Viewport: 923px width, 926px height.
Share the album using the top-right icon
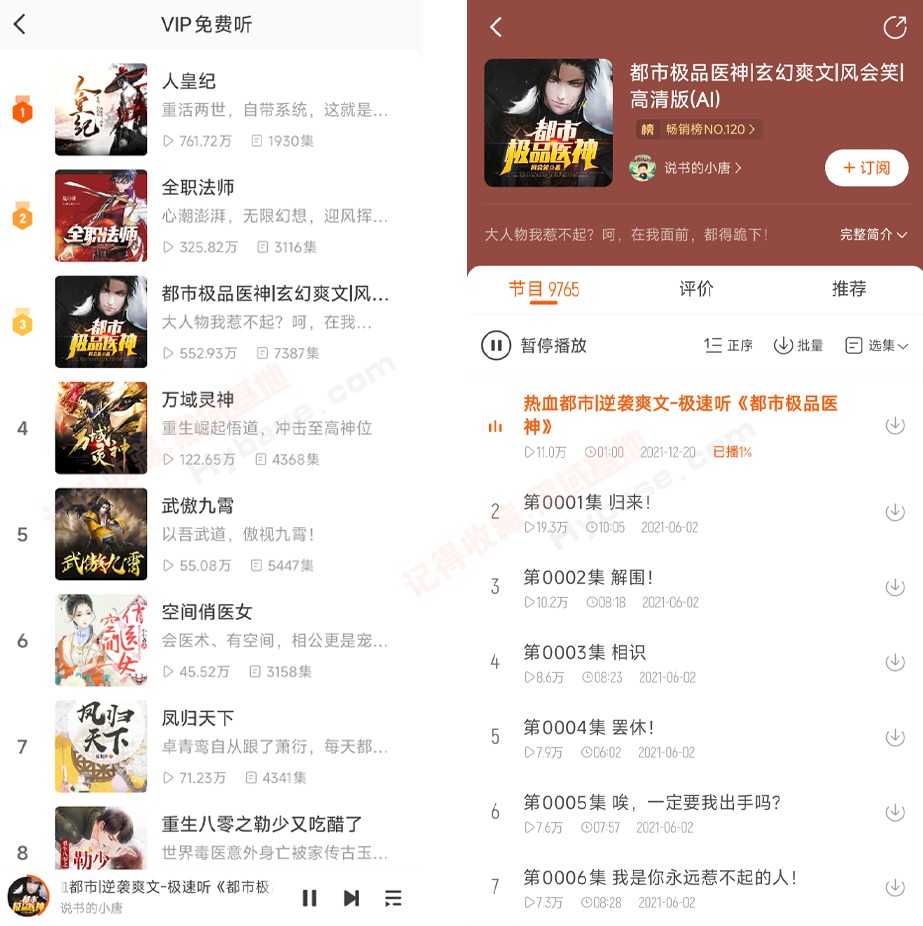(894, 28)
